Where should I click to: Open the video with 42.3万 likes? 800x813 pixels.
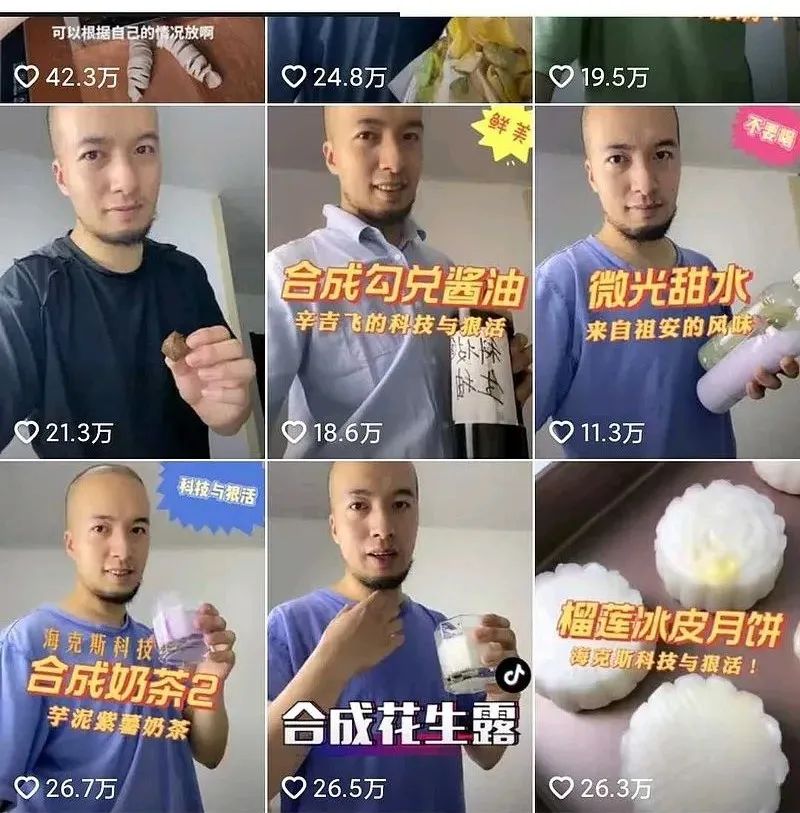(132, 52)
